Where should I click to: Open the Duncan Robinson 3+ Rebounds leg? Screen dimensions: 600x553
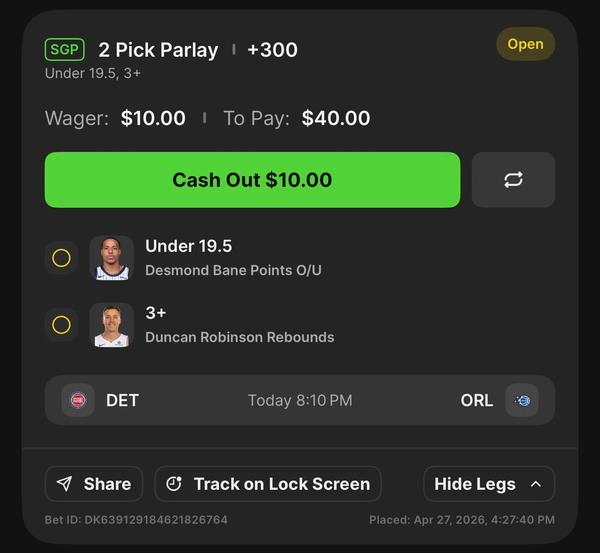pos(239,325)
